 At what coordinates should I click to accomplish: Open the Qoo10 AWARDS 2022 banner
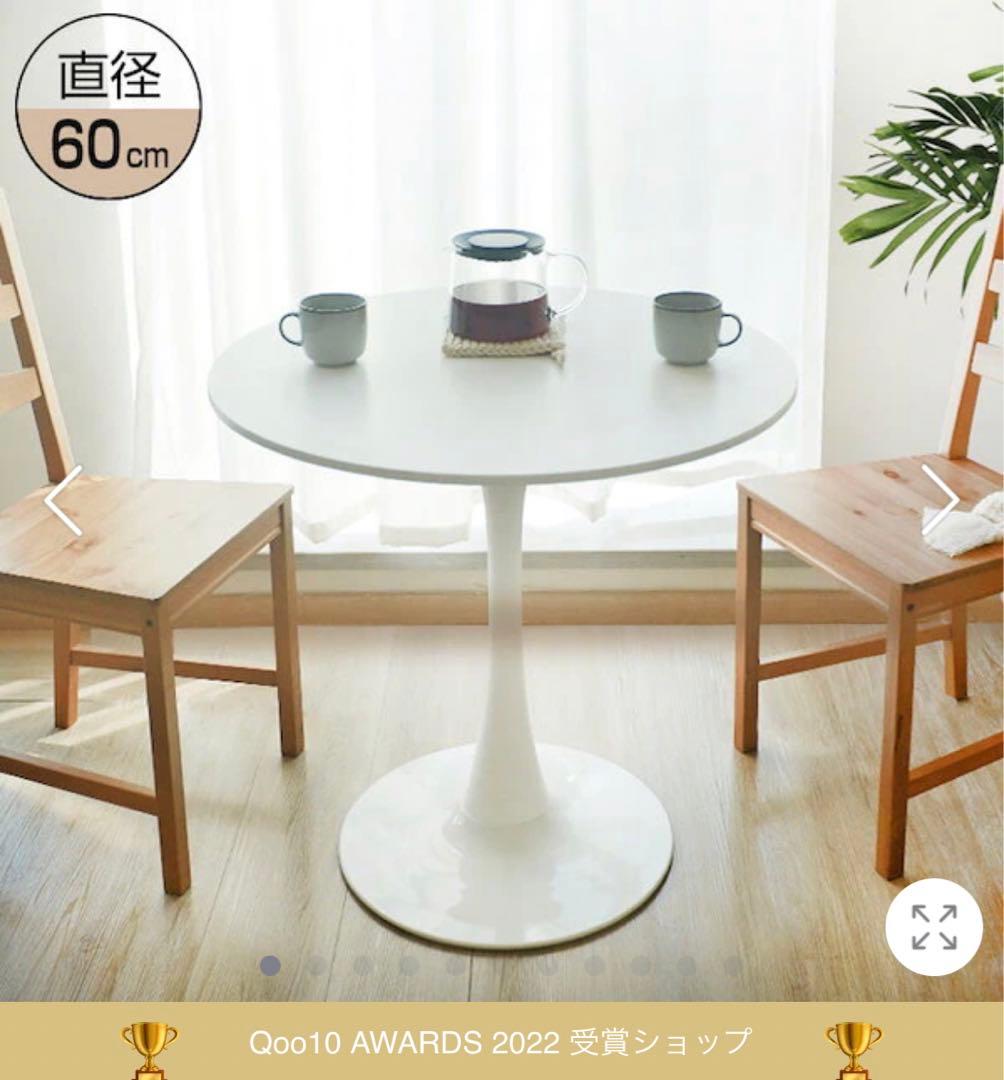click(500, 1042)
